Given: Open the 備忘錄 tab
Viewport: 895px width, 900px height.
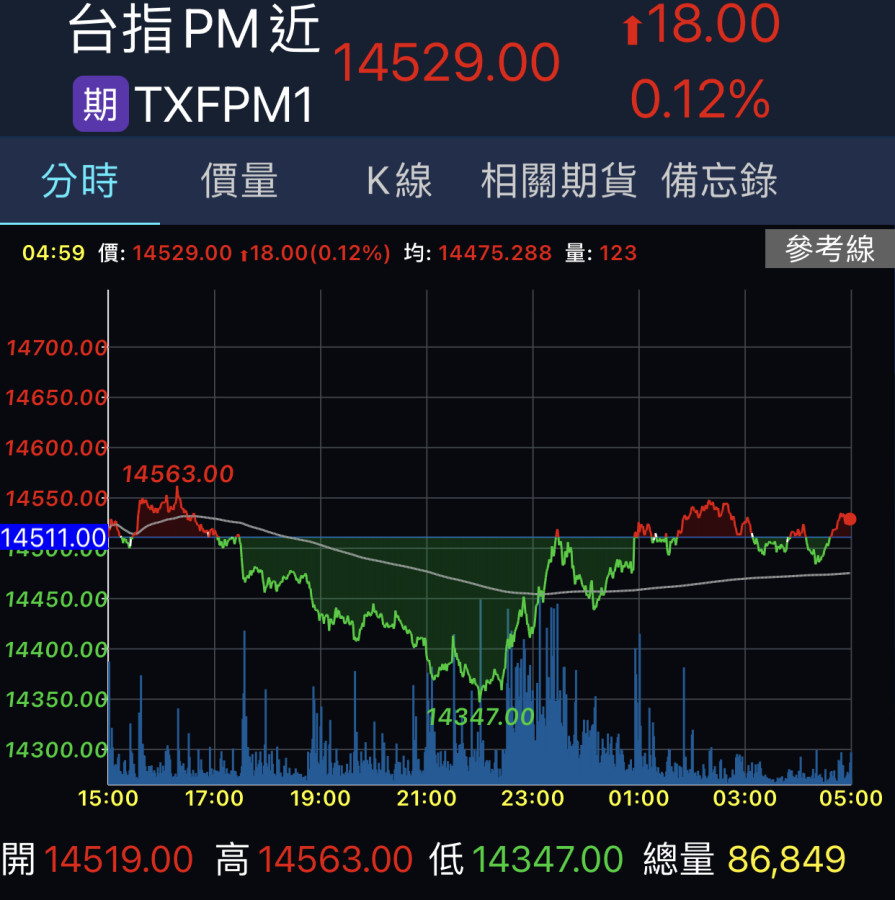Looking at the screenshot, I should coord(719,182).
